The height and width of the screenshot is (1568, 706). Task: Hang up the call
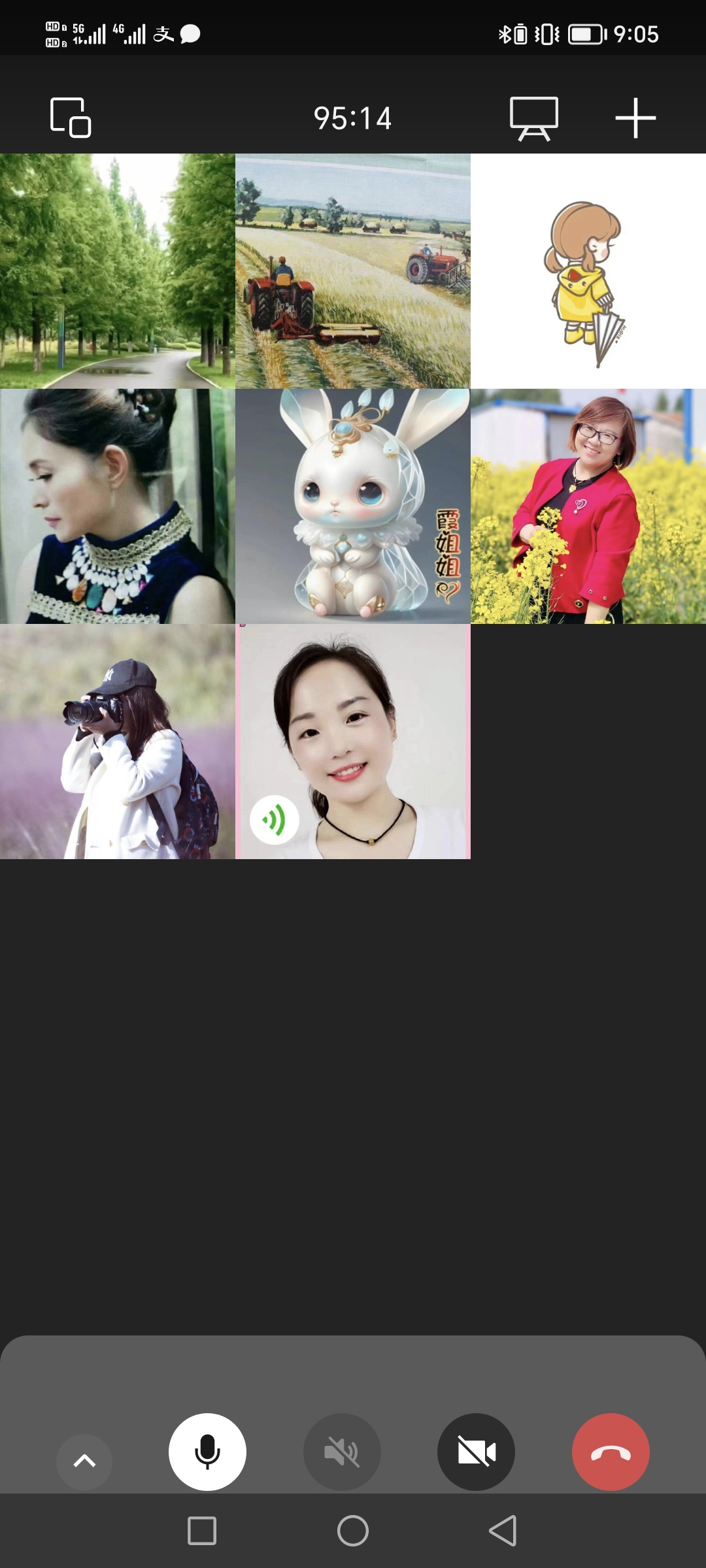click(x=611, y=1452)
